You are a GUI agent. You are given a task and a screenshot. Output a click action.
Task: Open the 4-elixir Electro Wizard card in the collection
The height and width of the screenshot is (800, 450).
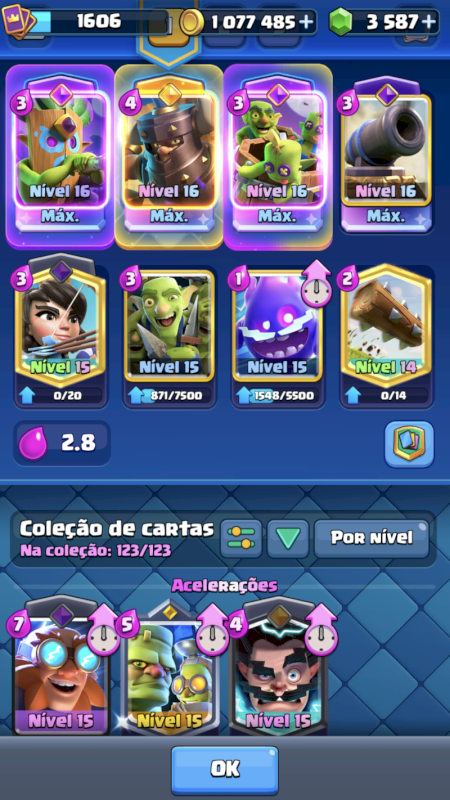click(x=278, y=669)
